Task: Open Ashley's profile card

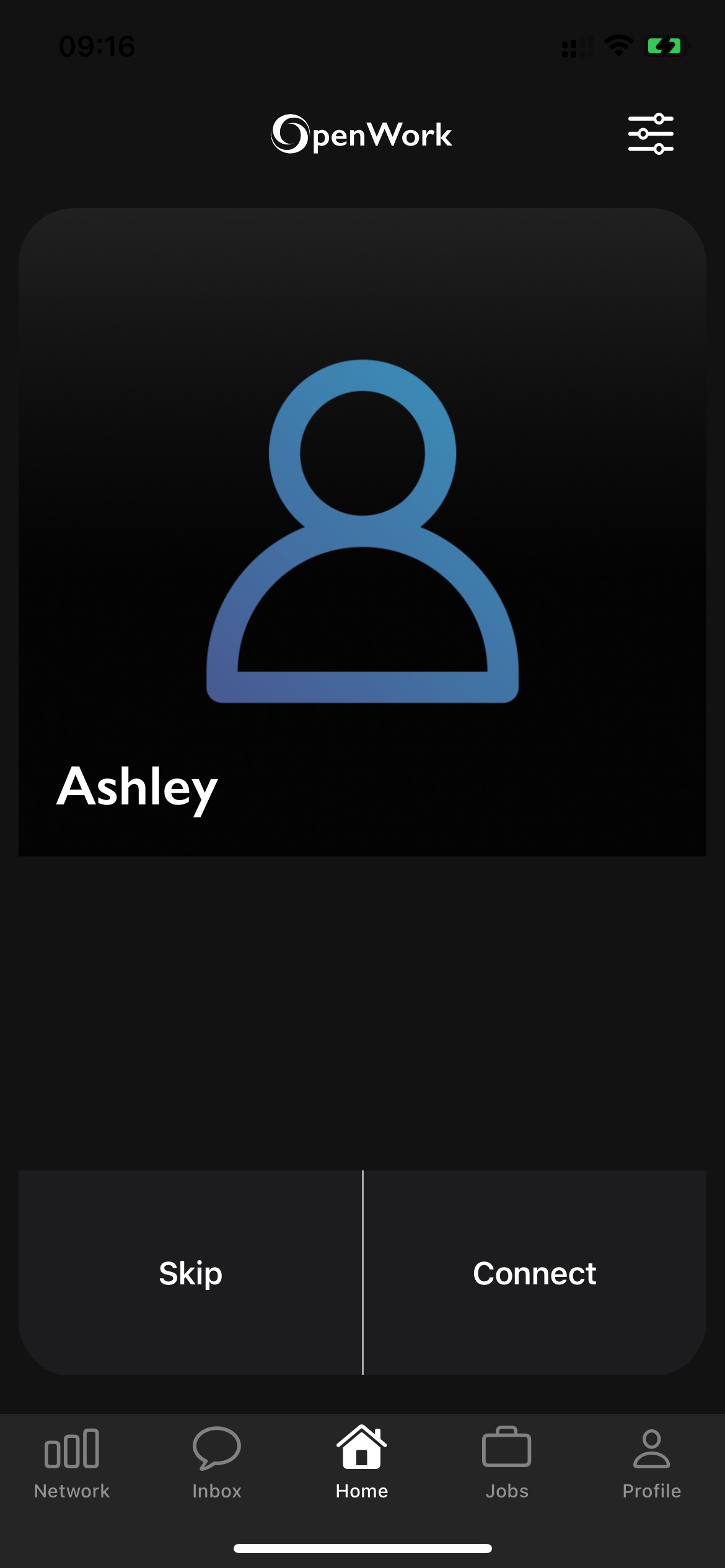Action: tap(362, 533)
